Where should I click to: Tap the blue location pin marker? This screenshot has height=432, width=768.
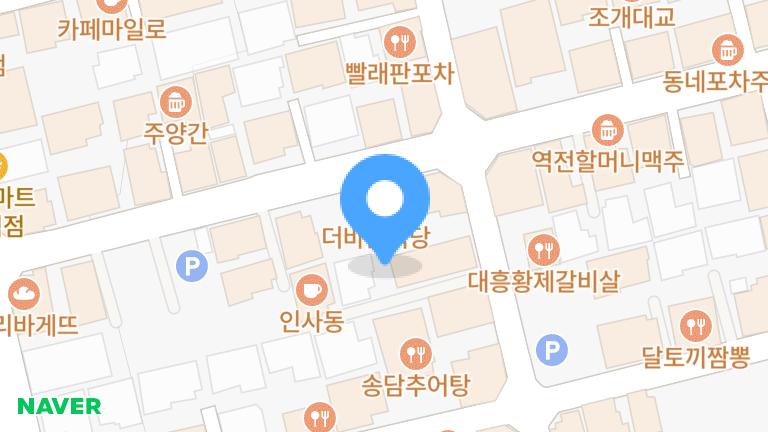tap(385, 201)
